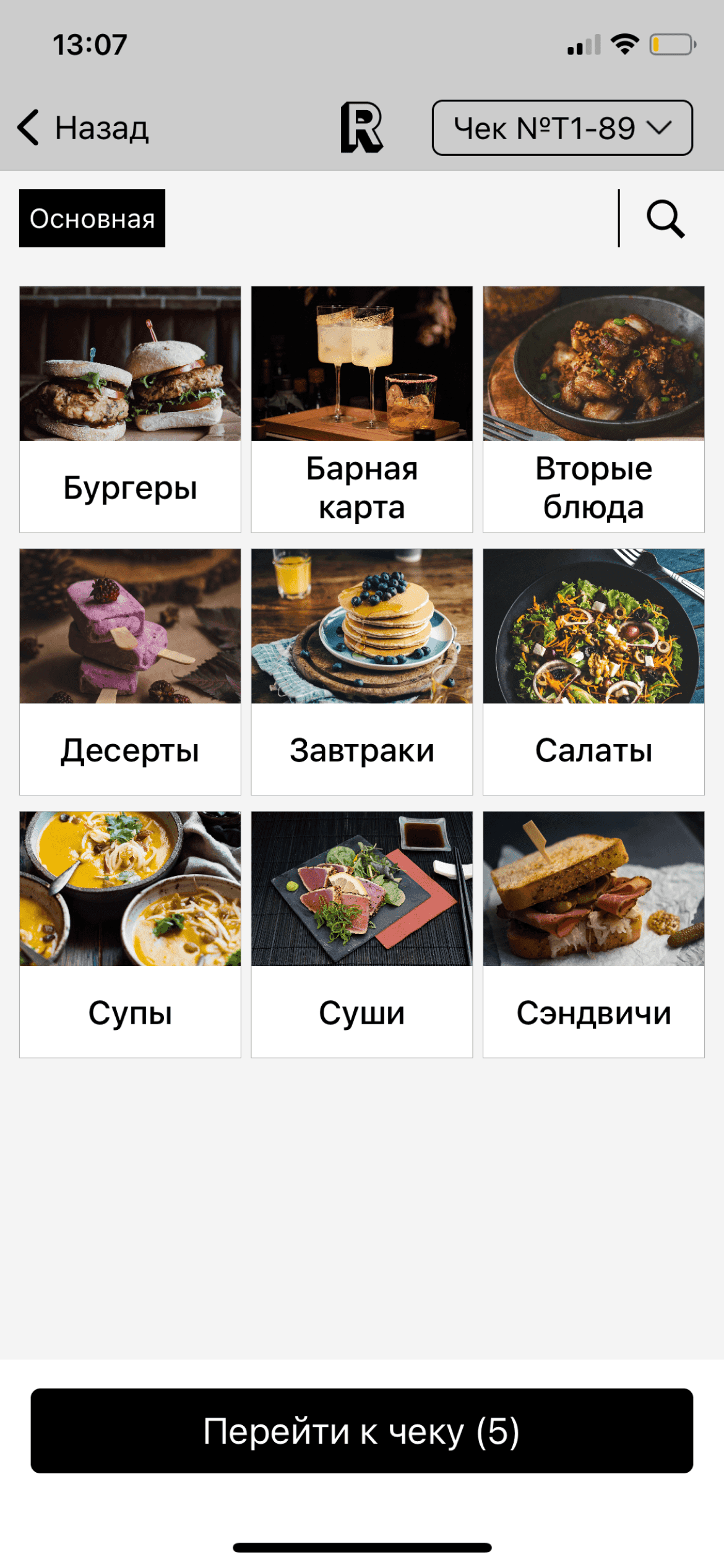Open the search function via magnifier icon
The width and height of the screenshot is (724, 1568).
pos(665,220)
